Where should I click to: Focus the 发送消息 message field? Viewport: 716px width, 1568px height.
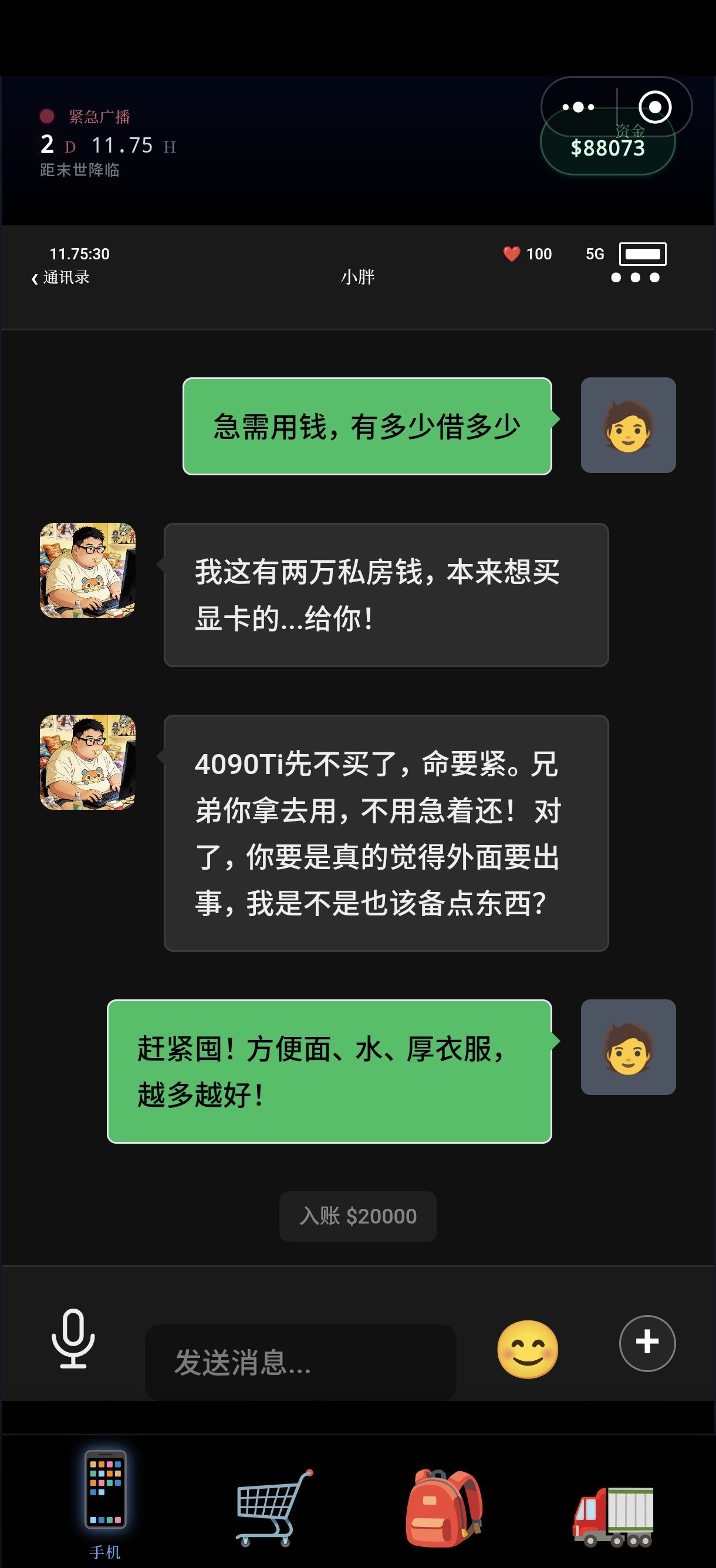[300, 1362]
